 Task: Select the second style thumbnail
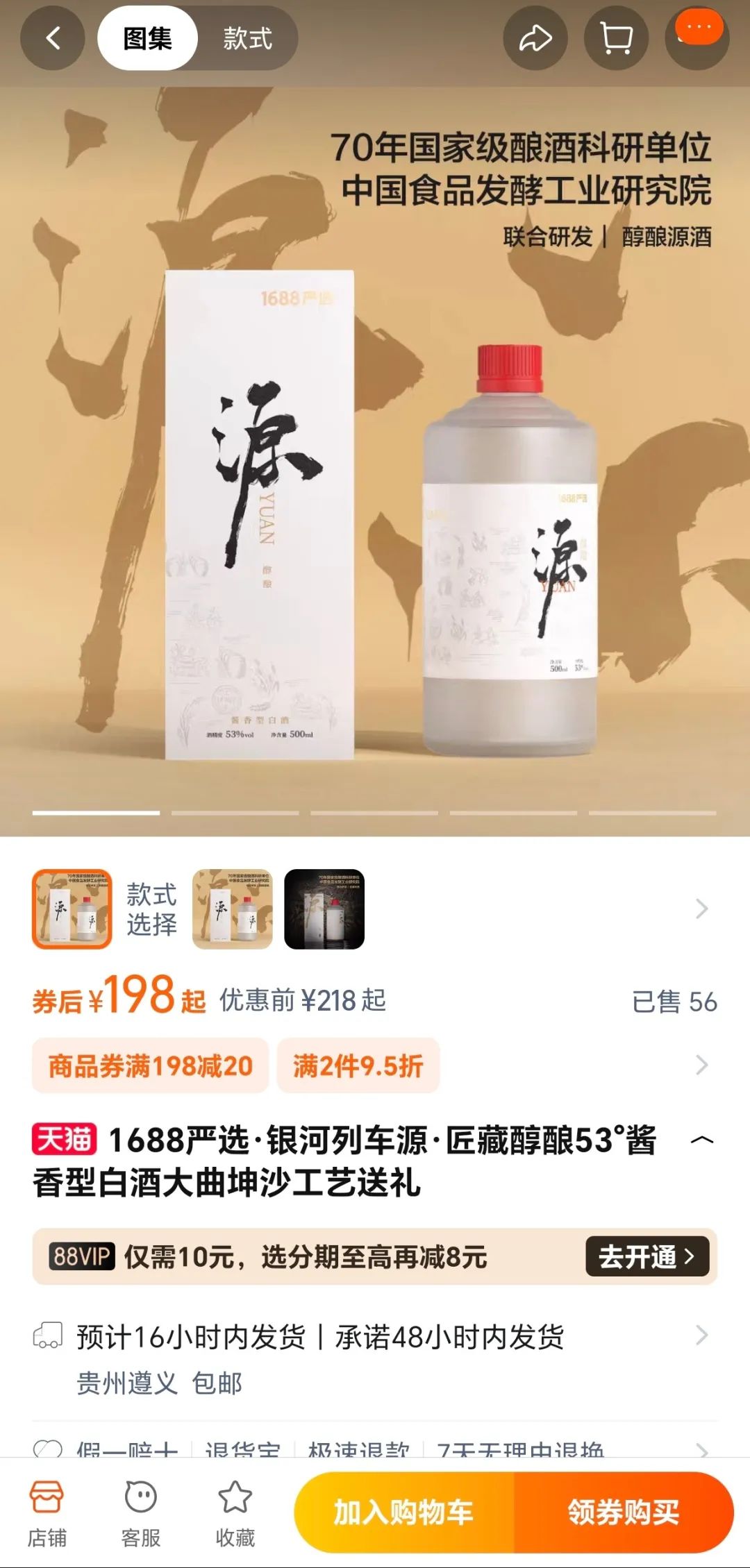[232, 909]
